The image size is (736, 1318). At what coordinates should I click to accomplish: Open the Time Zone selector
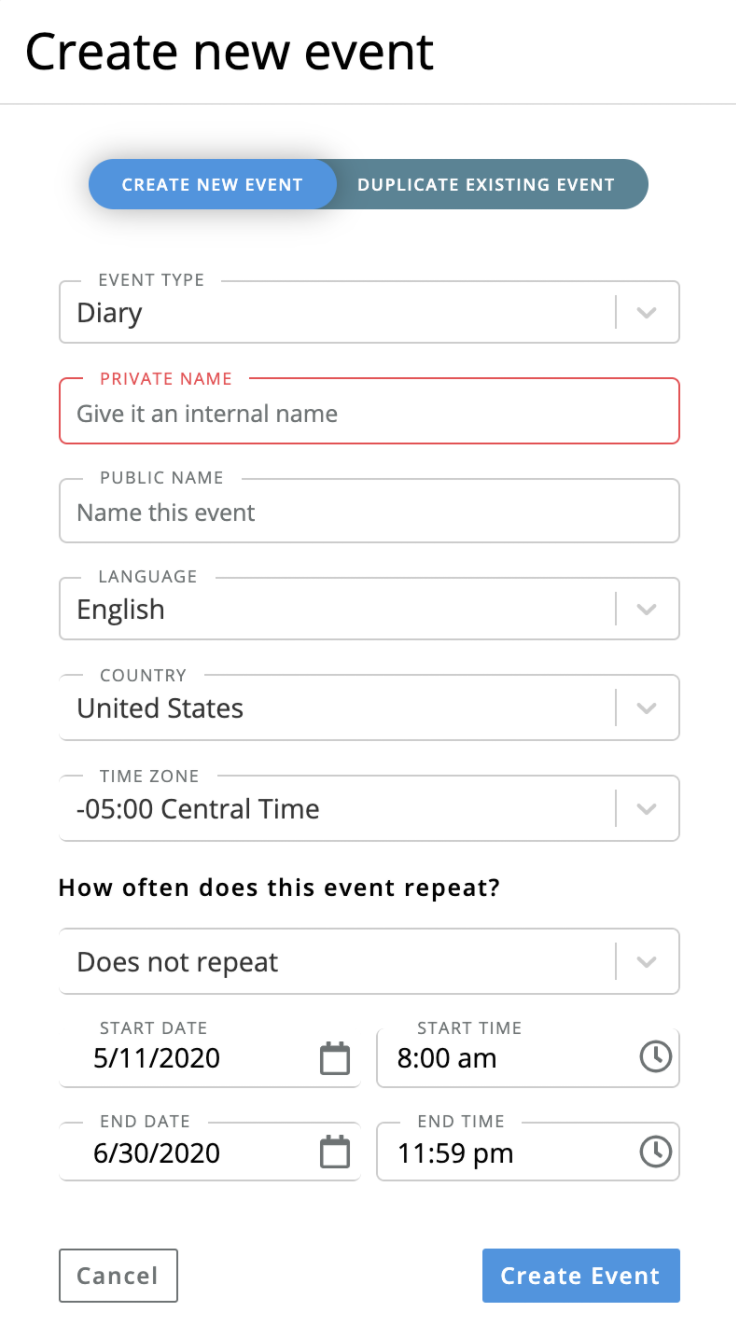point(646,809)
